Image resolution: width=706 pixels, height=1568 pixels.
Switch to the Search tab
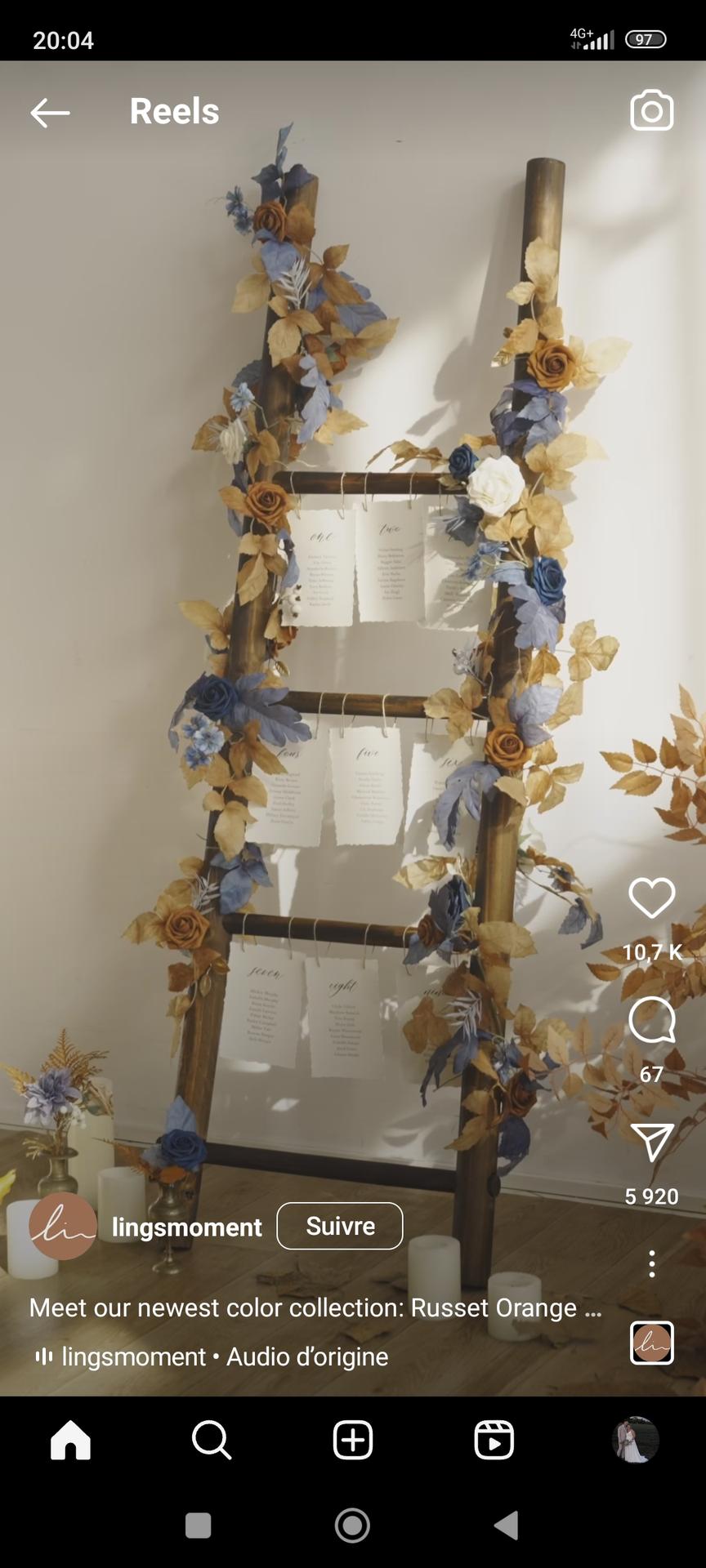click(x=212, y=1440)
